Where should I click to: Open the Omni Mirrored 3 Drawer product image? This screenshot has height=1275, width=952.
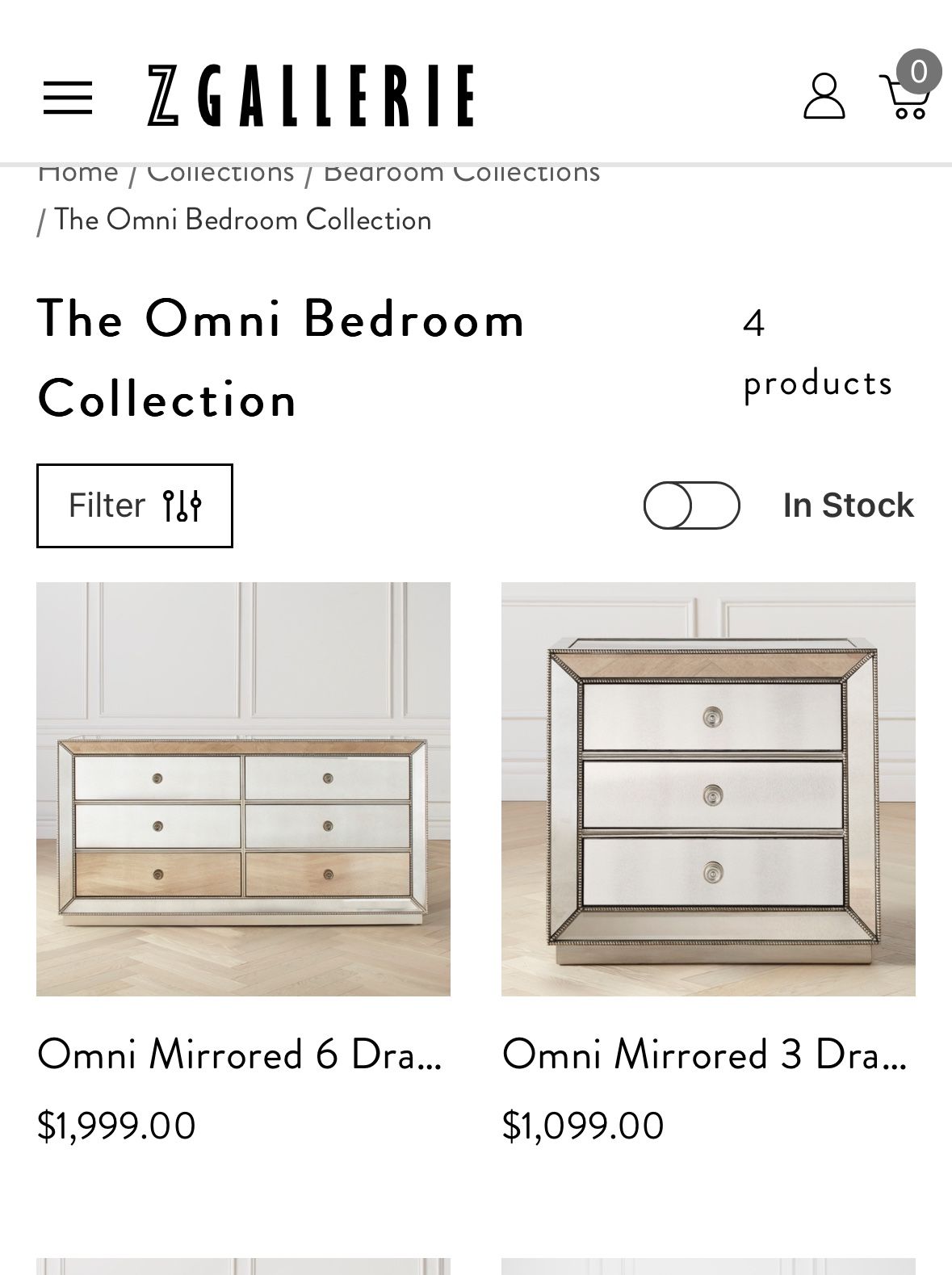708,789
